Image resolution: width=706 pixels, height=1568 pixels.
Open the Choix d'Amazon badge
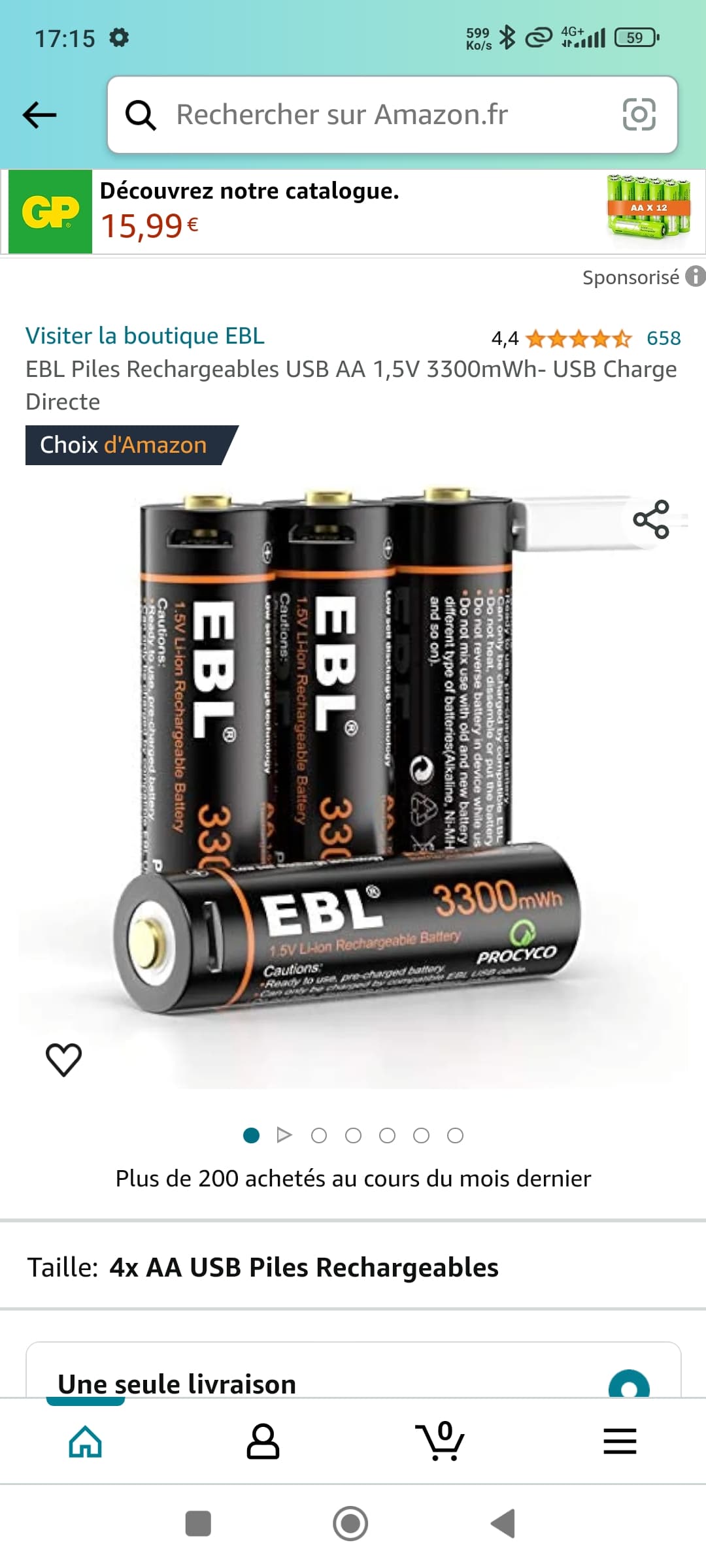124,445
